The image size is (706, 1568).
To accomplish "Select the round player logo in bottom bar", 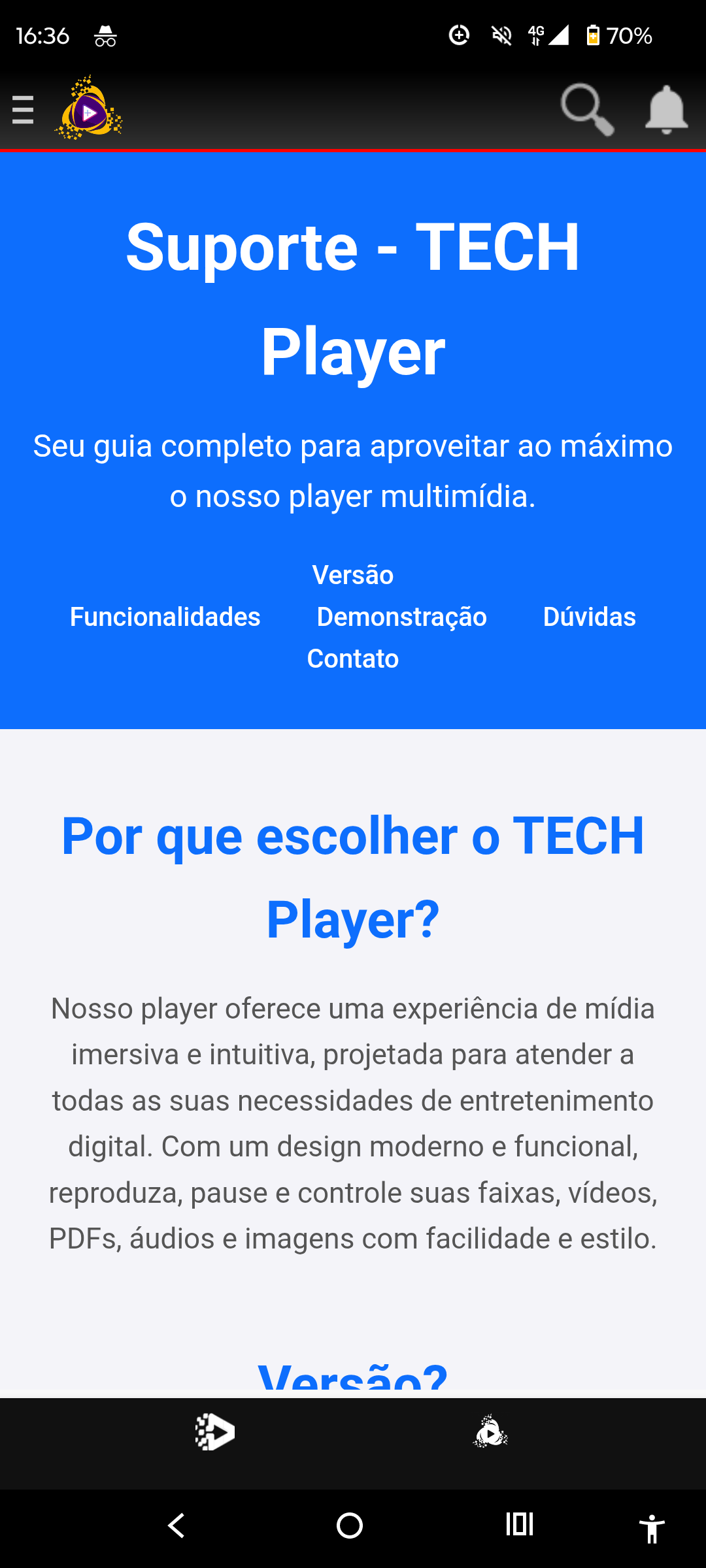I will [490, 1431].
